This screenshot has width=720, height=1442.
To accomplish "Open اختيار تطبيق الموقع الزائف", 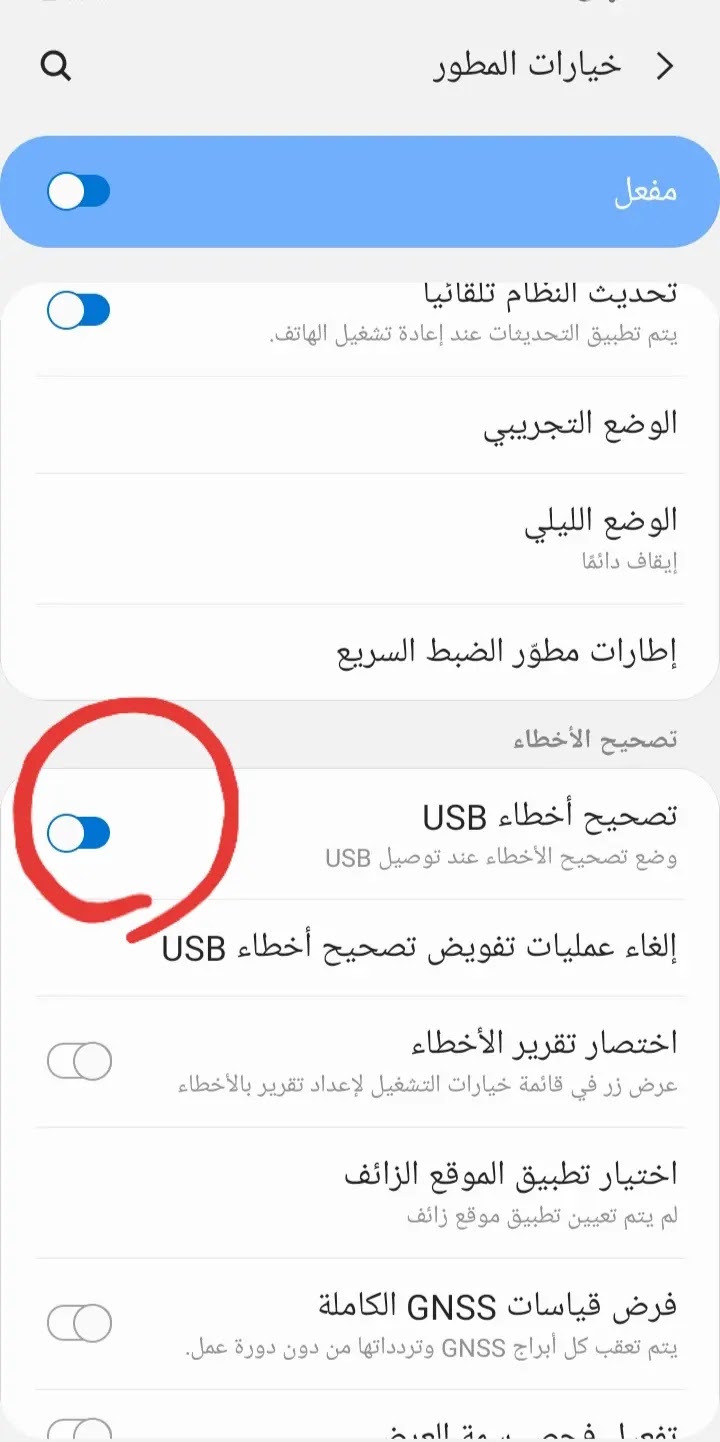I will 360,1193.
